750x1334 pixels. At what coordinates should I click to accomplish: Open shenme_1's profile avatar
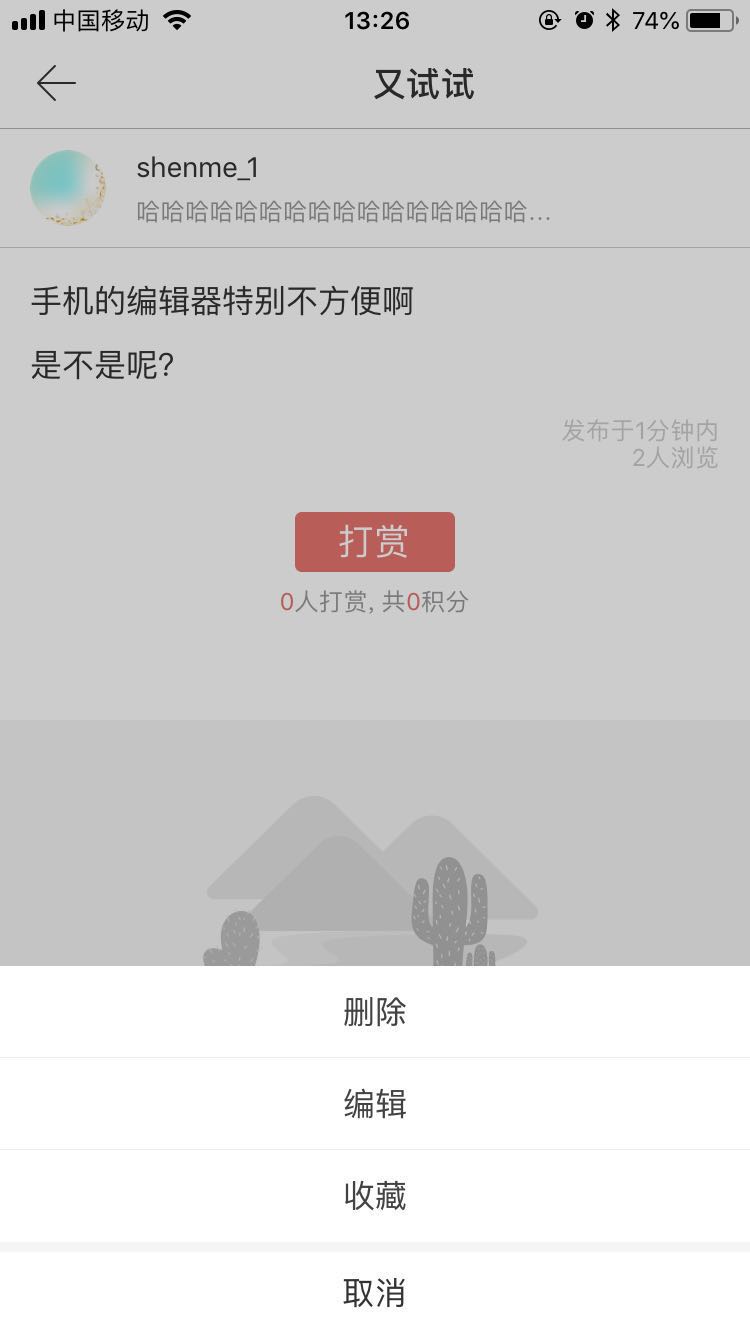68,187
